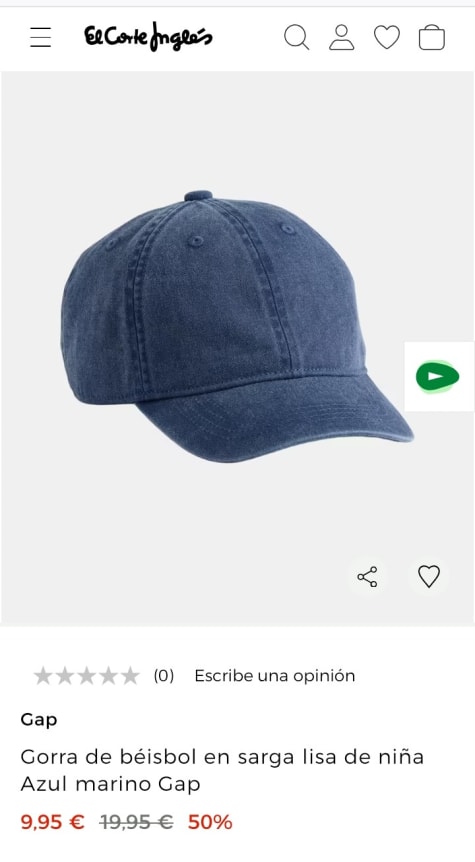Tap Escribe una opinión link
The width and height of the screenshot is (475, 862).
275,676
